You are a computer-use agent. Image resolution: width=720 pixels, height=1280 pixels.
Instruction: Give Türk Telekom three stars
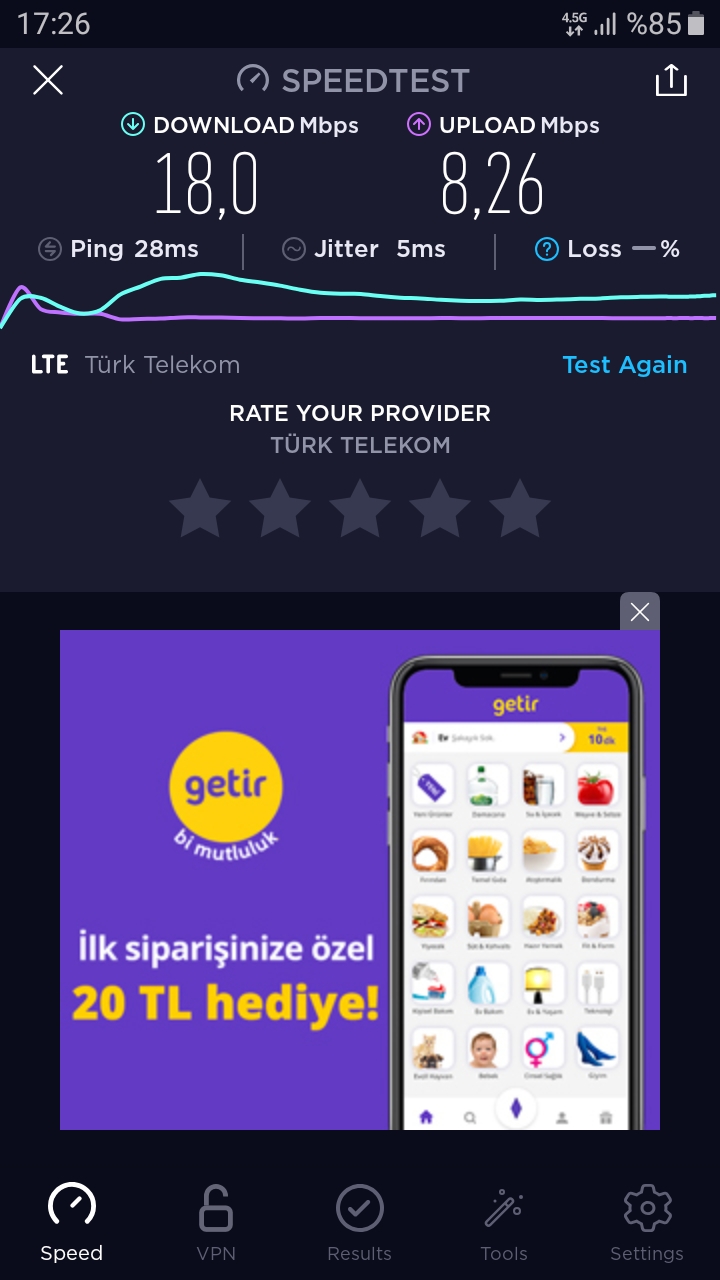point(360,509)
